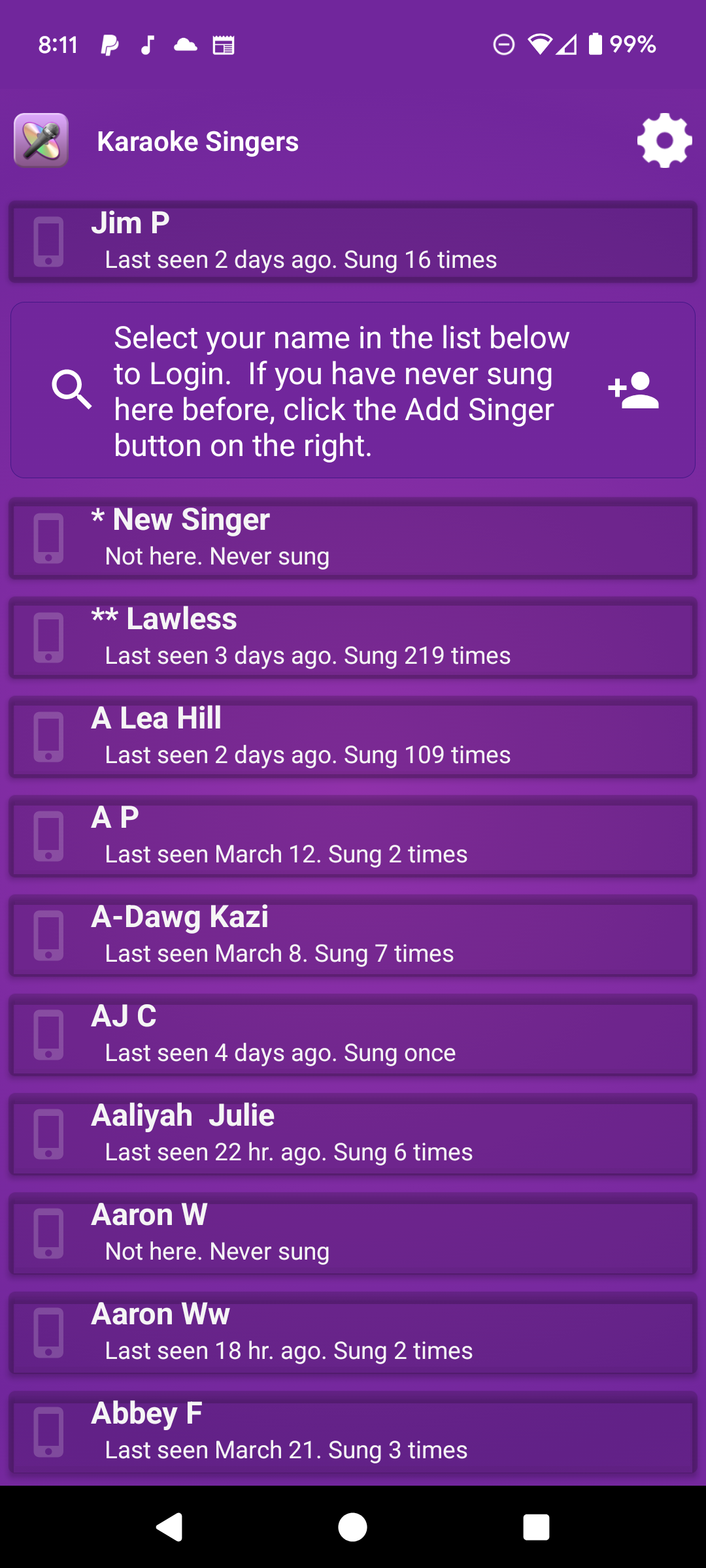Select singer A P
This screenshot has width=706, height=1568.
click(353, 836)
